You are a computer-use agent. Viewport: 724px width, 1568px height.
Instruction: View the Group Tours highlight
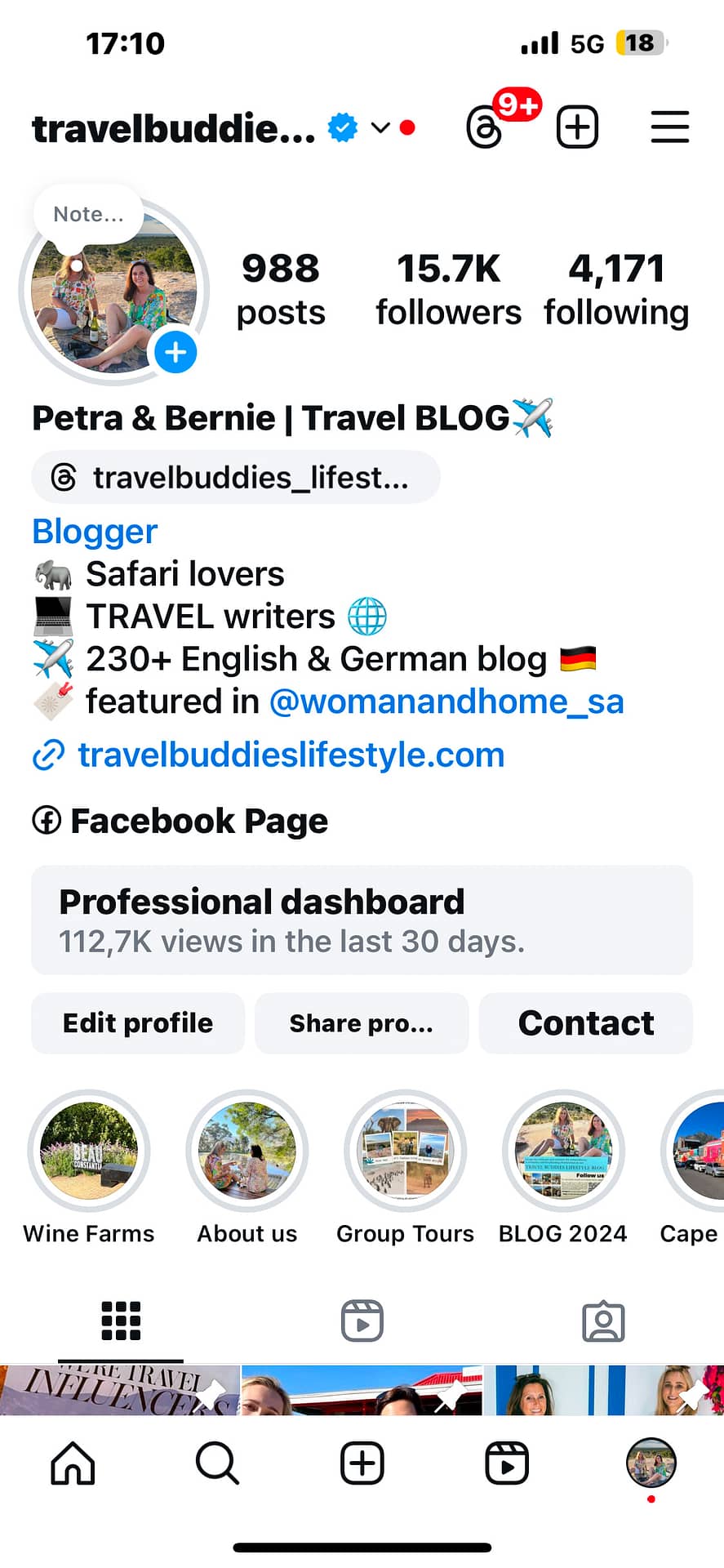406,1151
